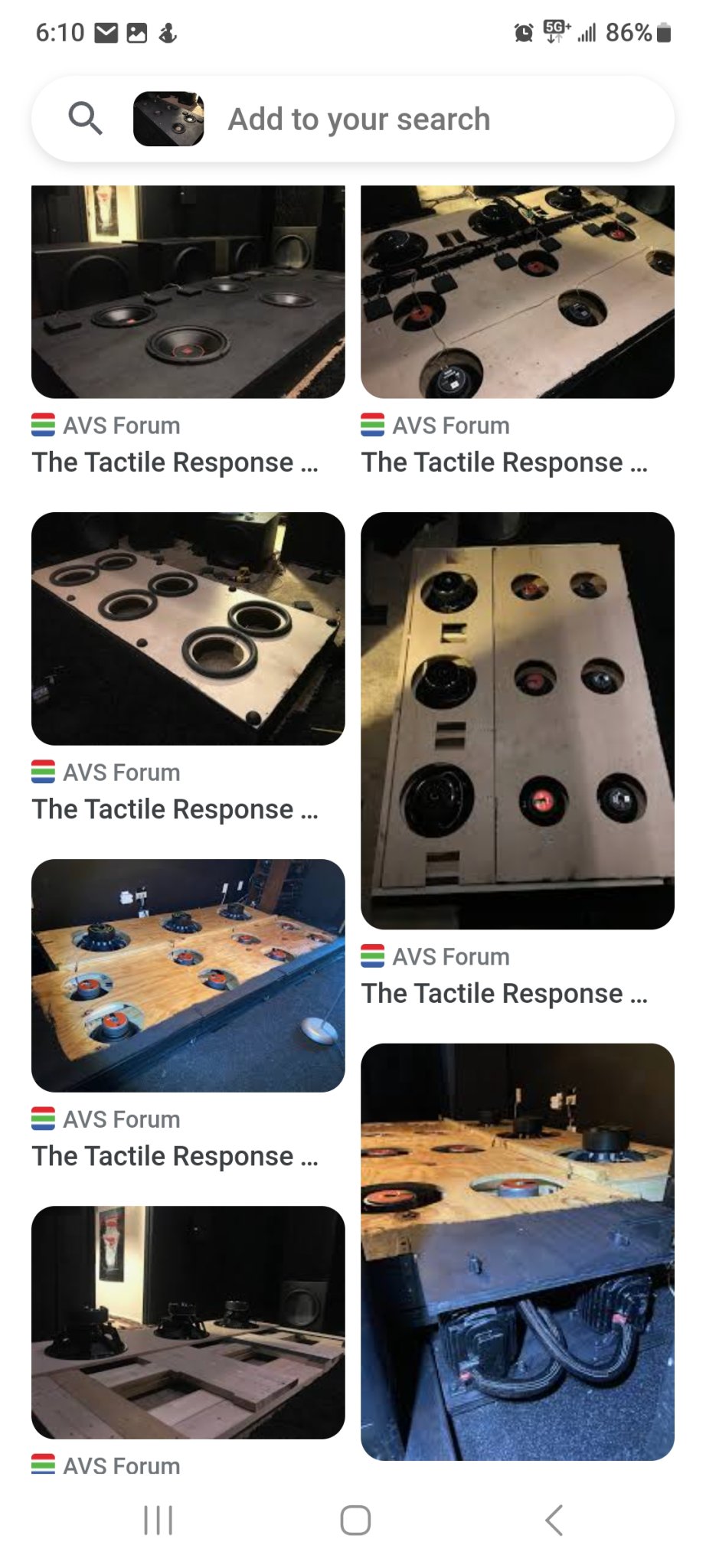Open recent apps from the navigation bar
Screen dimensions: 706x1568
159,1521
